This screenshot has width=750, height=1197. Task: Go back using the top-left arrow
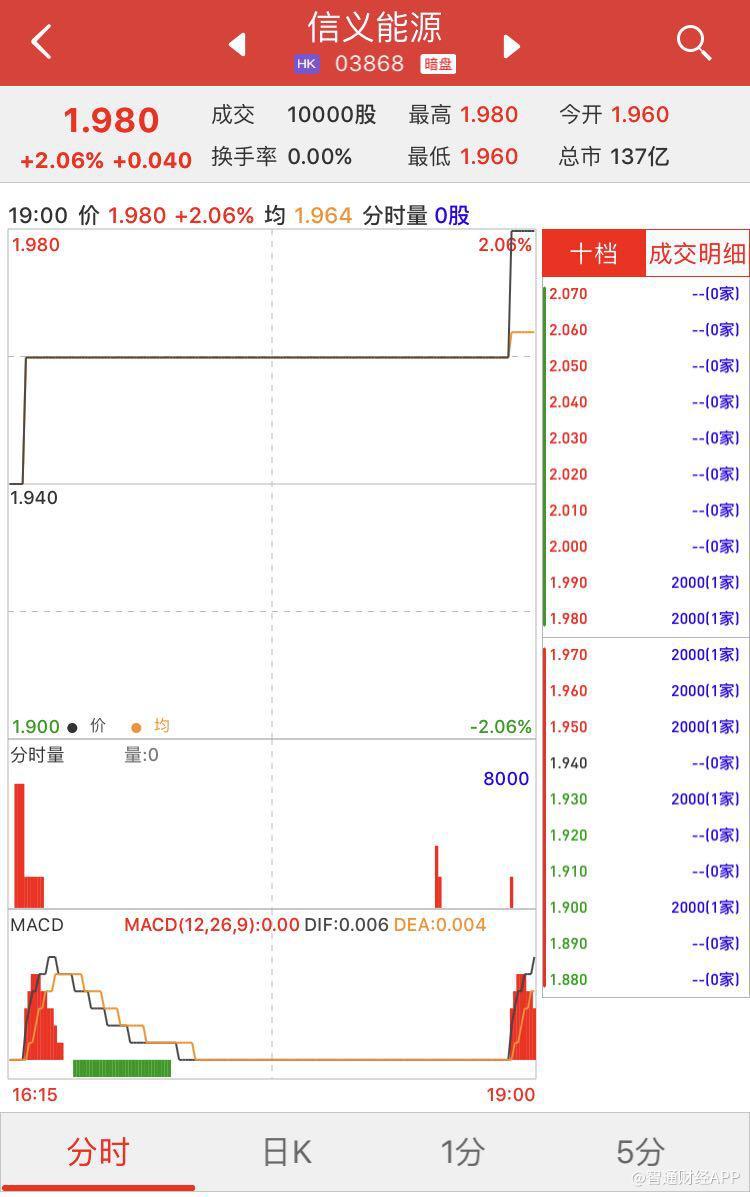click(x=41, y=43)
